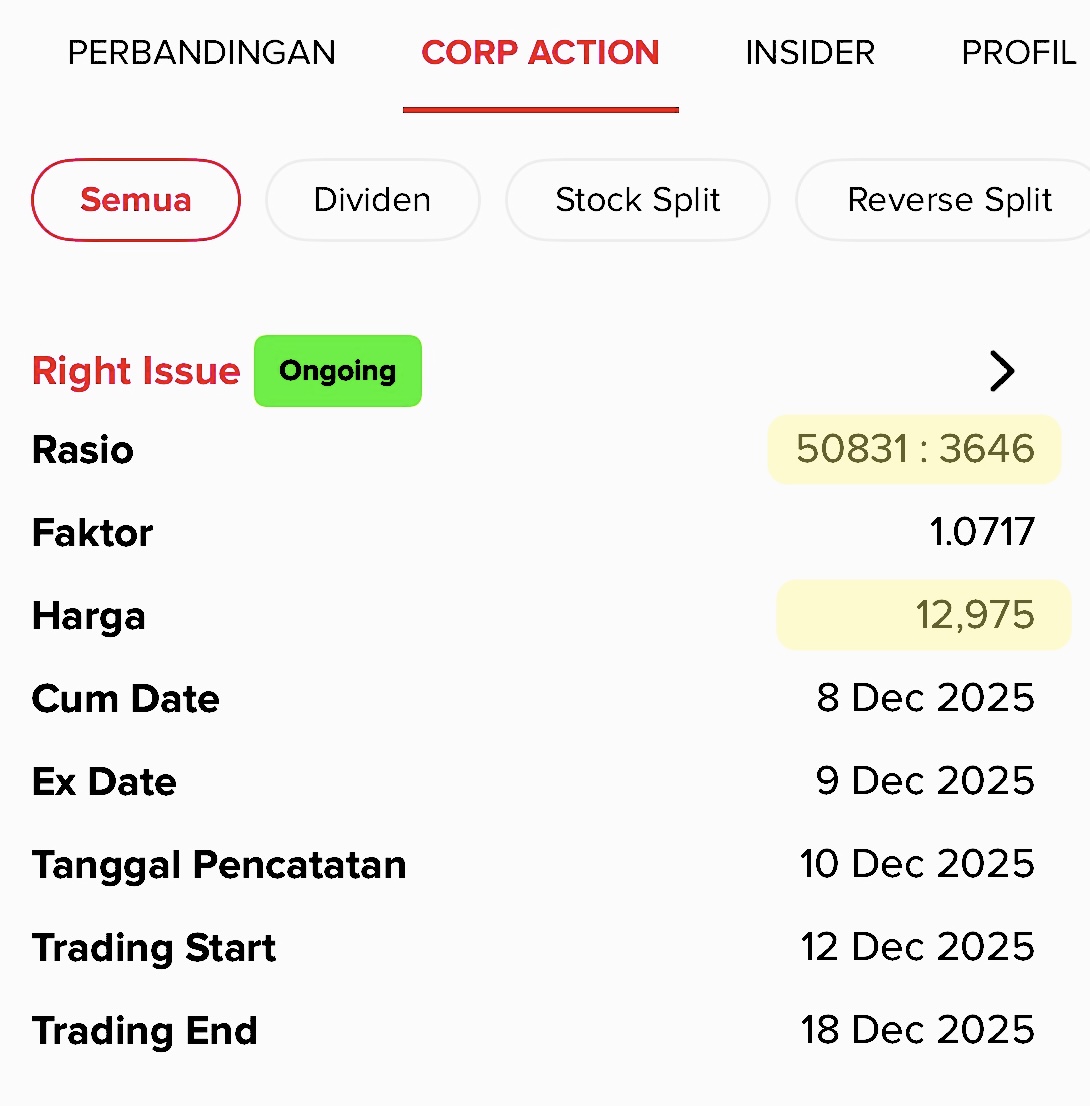Click the Trading End date

pos(917,1030)
